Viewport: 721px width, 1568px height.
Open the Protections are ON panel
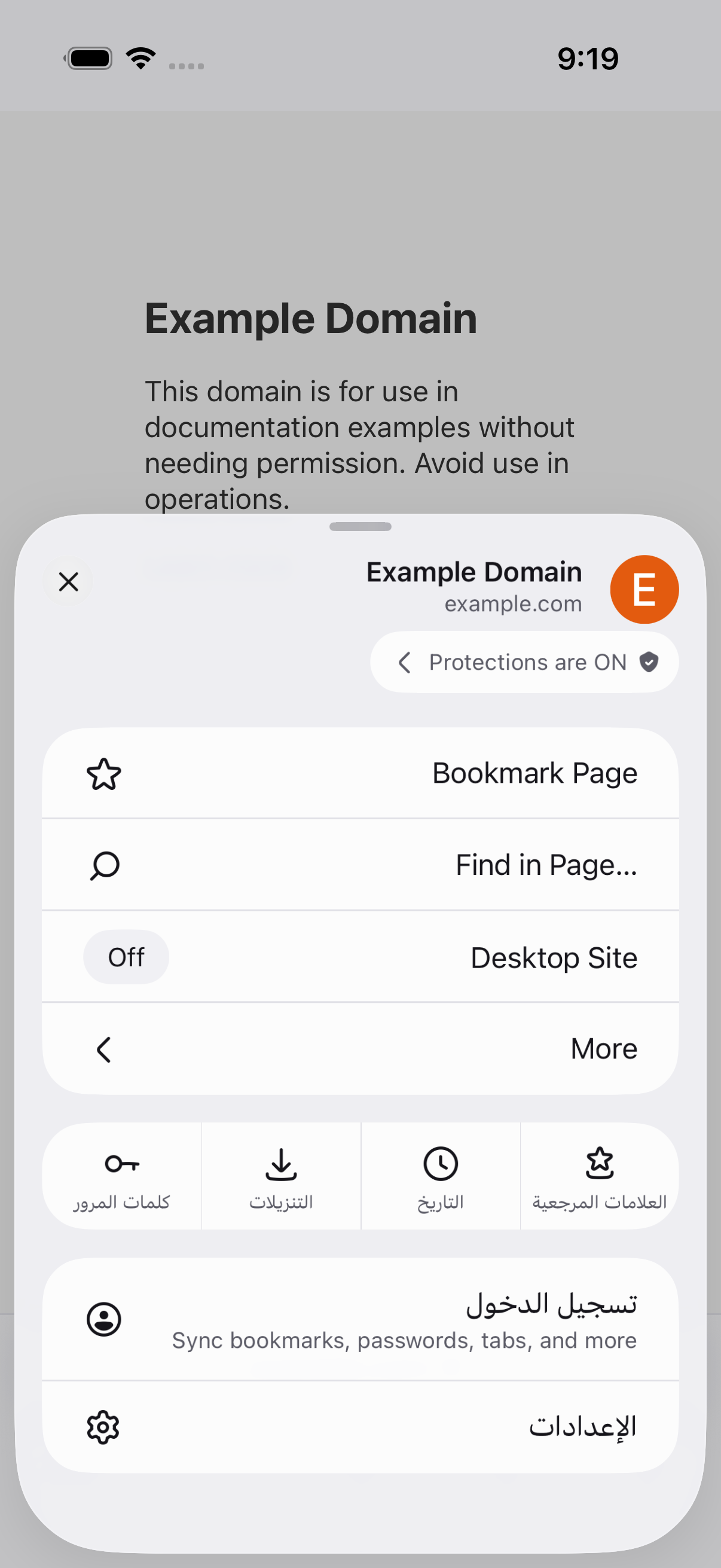[x=524, y=661]
